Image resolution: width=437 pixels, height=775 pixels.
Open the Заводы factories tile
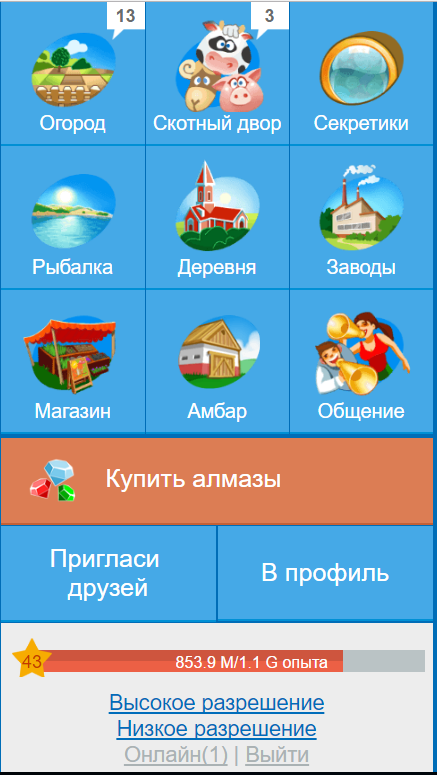click(x=361, y=217)
